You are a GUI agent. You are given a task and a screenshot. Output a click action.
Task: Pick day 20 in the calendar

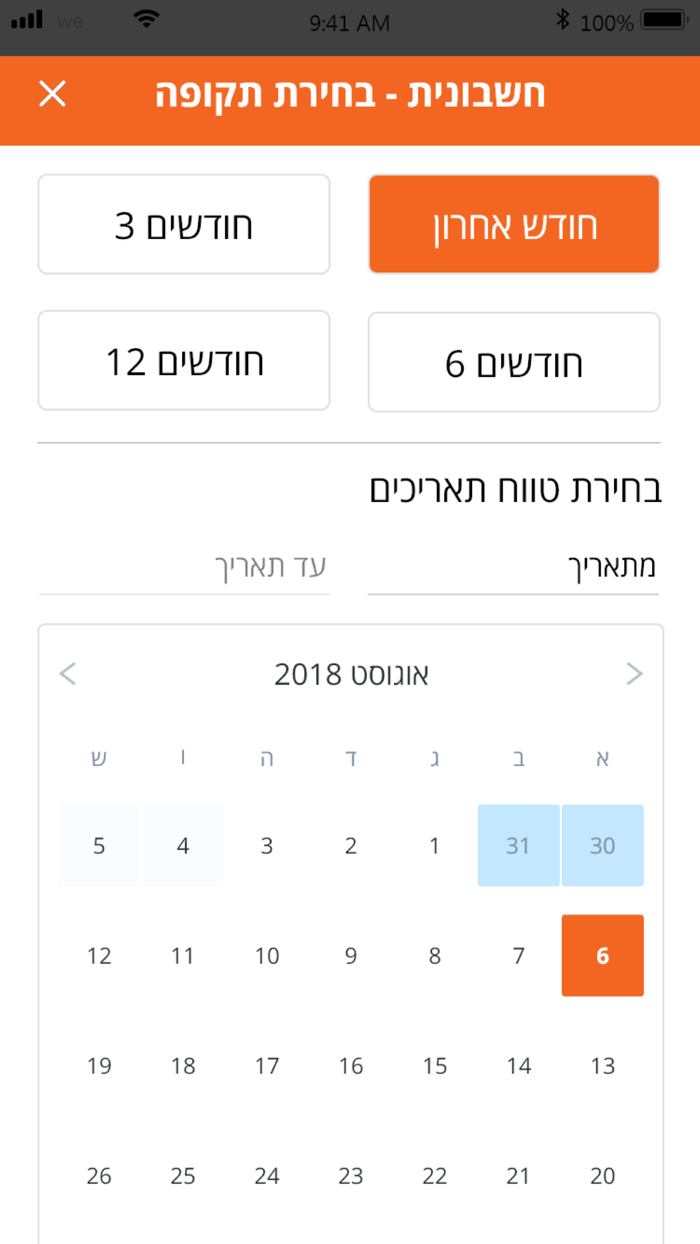point(603,1176)
